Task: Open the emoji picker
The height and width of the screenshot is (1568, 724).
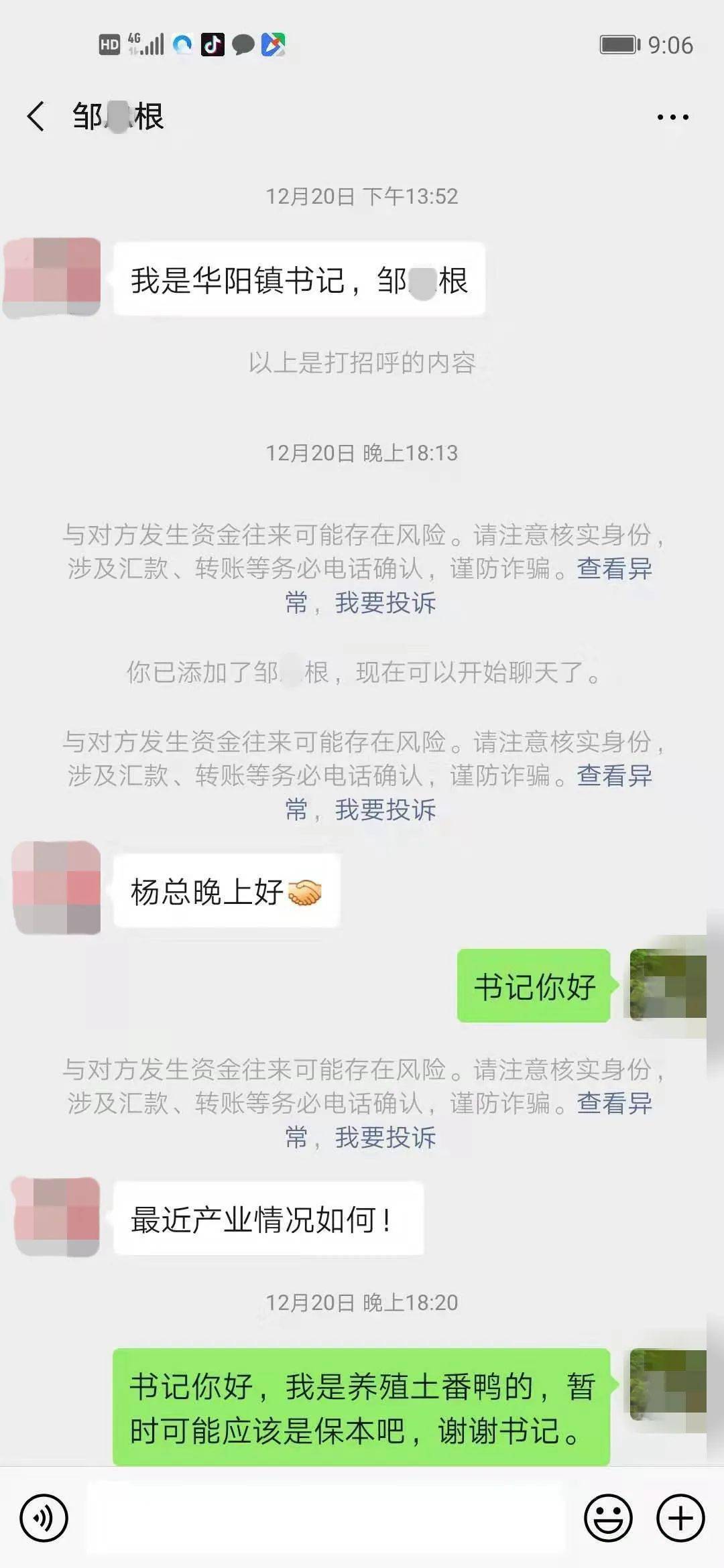Action: pyautogui.click(x=608, y=1518)
